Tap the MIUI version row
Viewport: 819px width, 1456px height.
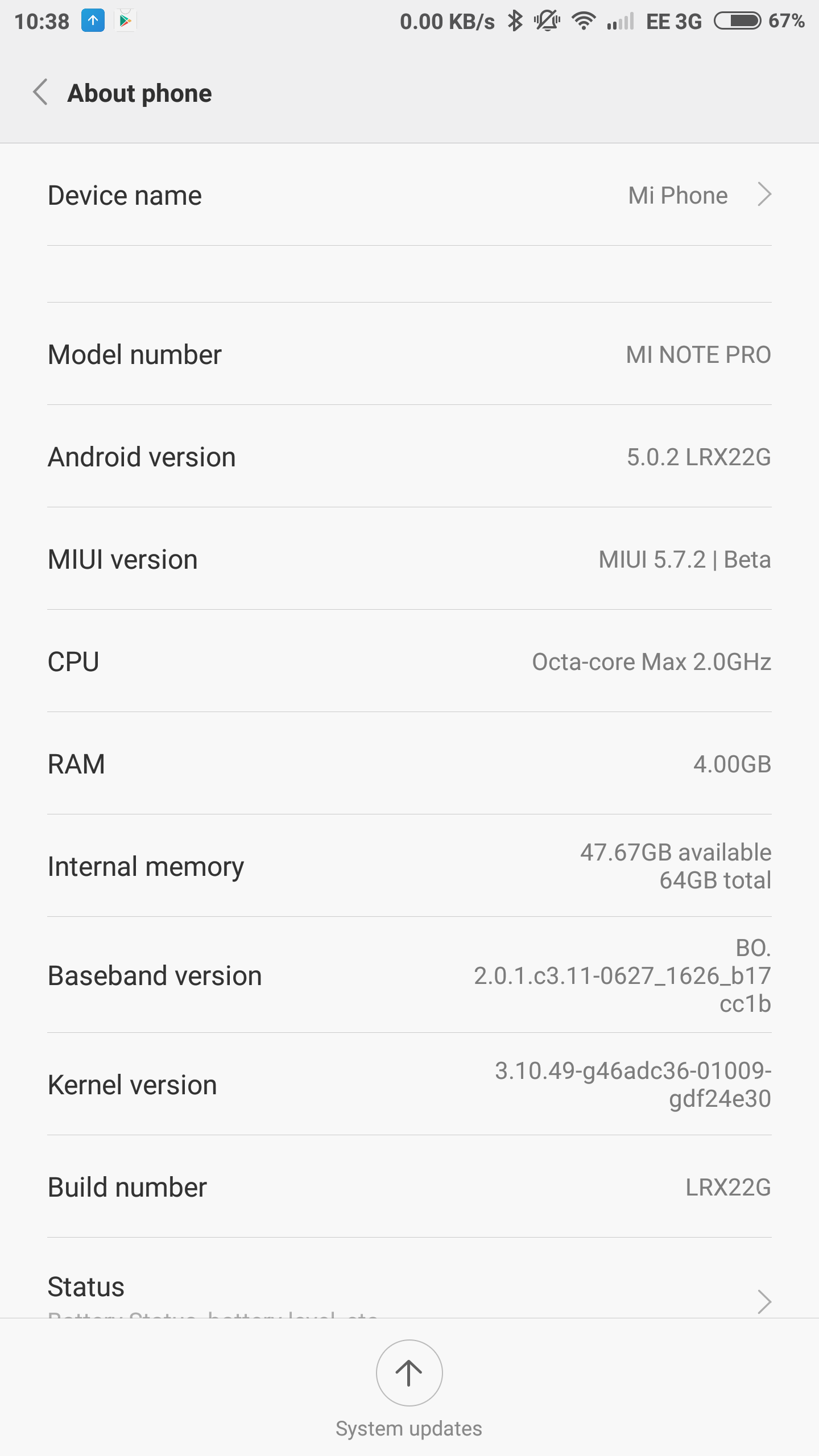409,559
